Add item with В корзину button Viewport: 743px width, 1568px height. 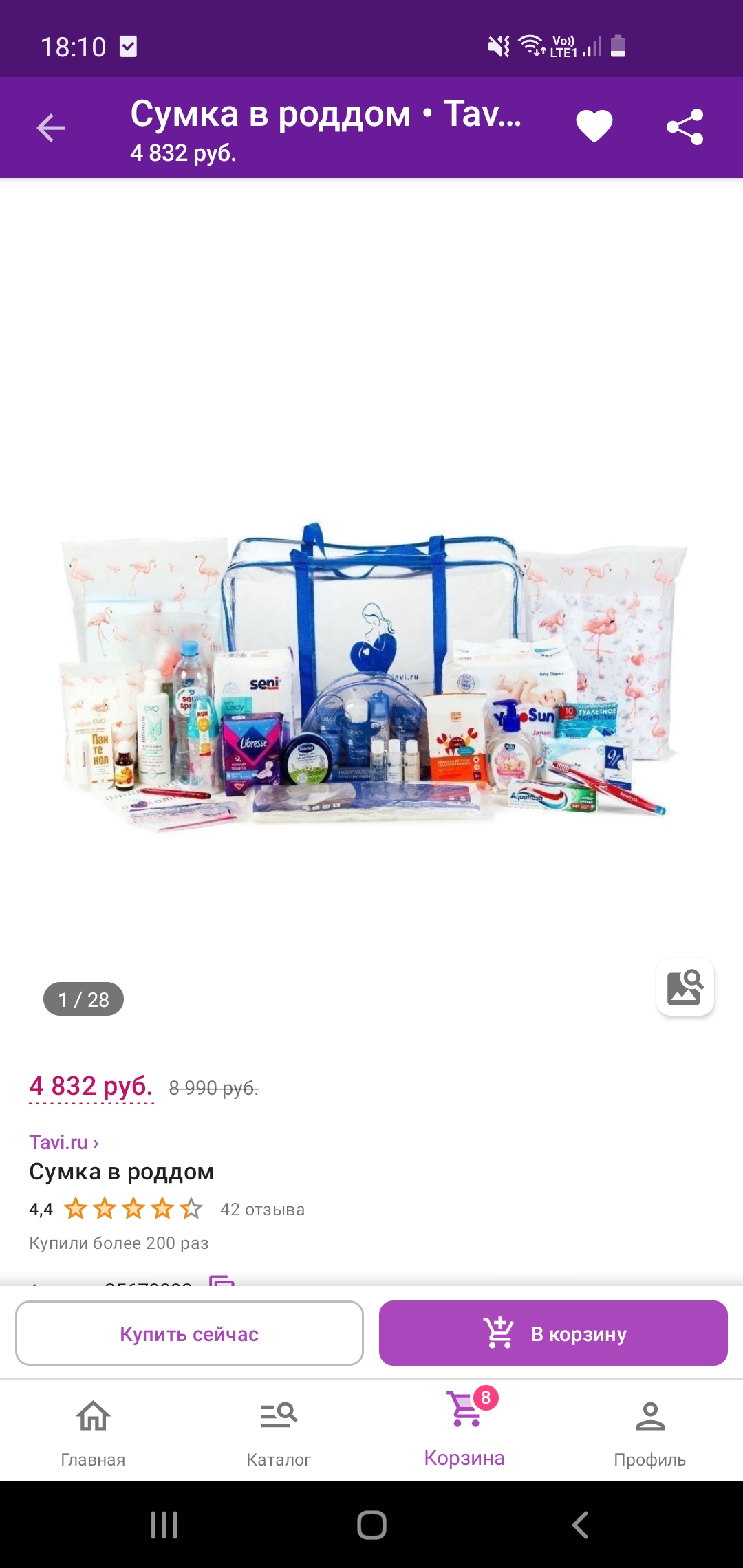click(x=553, y=1333)
